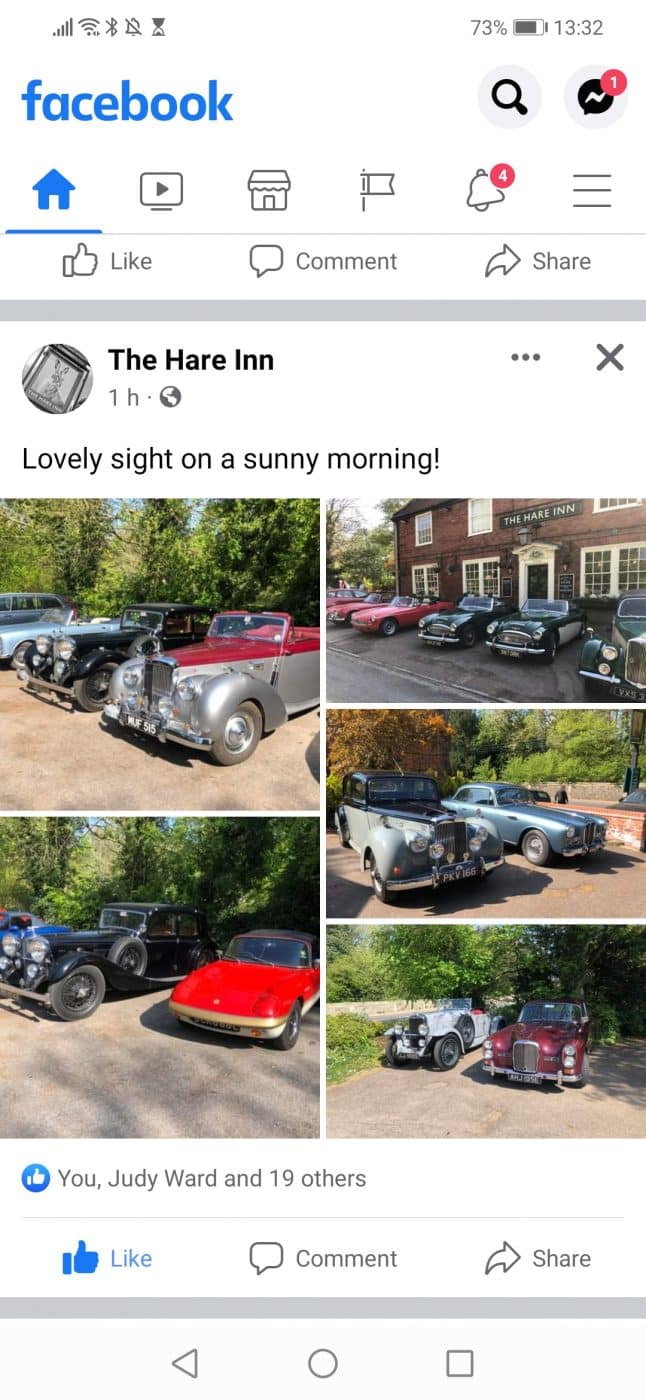
Task: Open photo with red sports car
Action: click(x=160, y=977)
